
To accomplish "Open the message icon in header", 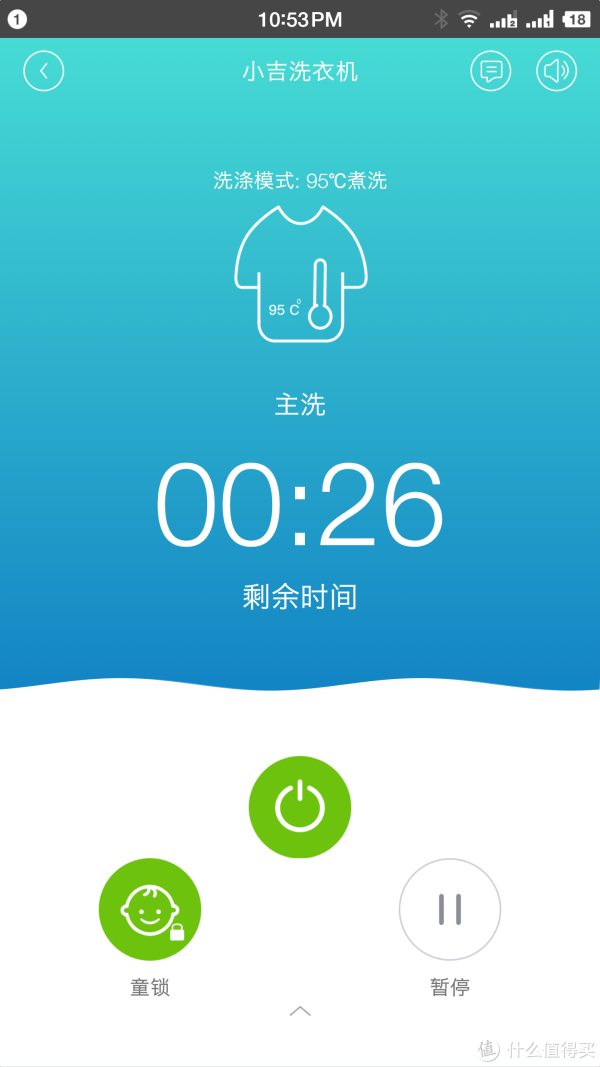I will coord(491,71).
